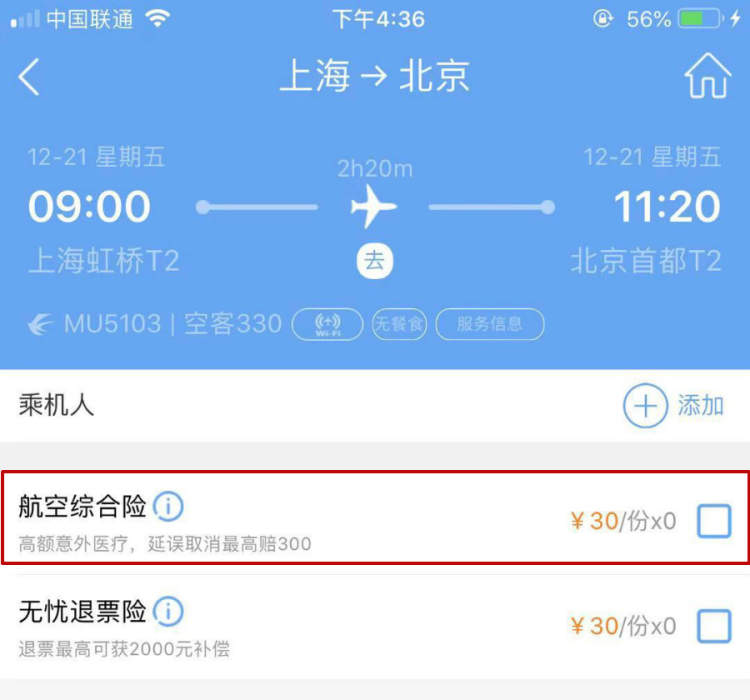Viewport: 750px width, 700px height.
Task: Return to the home page
Action: point(707,77)
